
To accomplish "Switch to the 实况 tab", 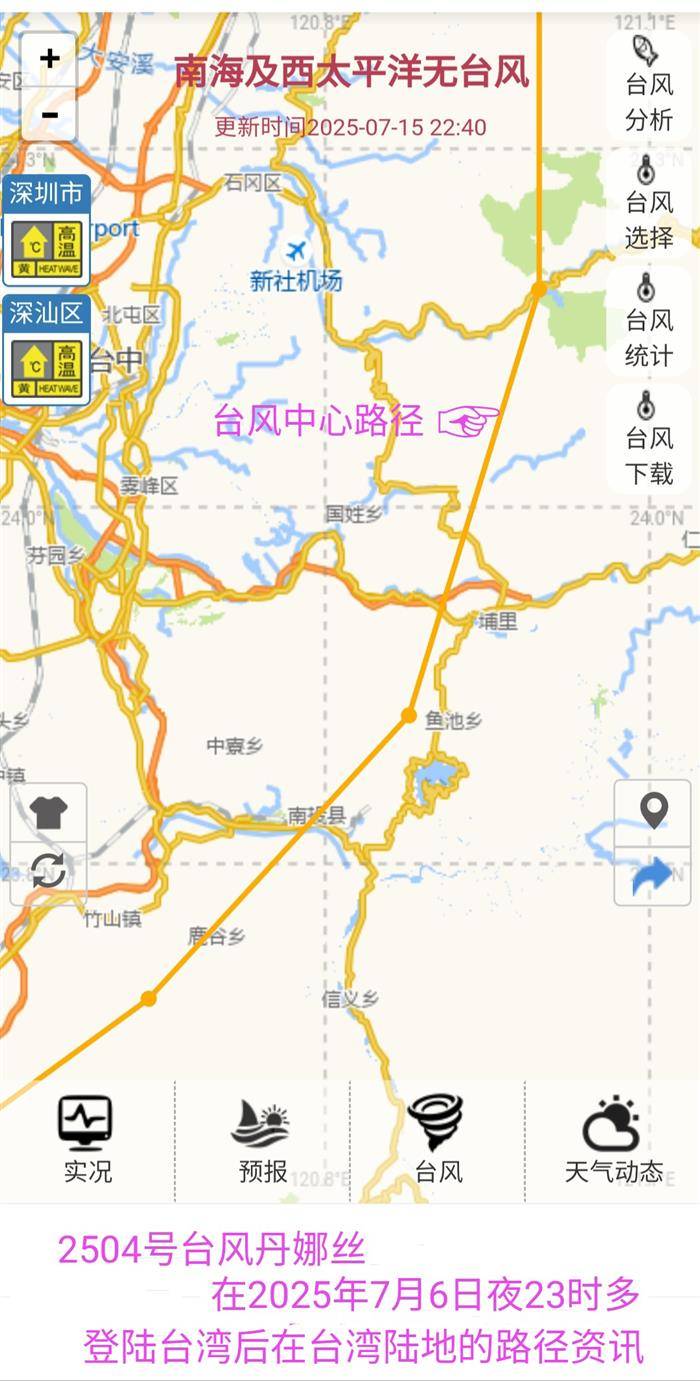I will [87, 1140].
